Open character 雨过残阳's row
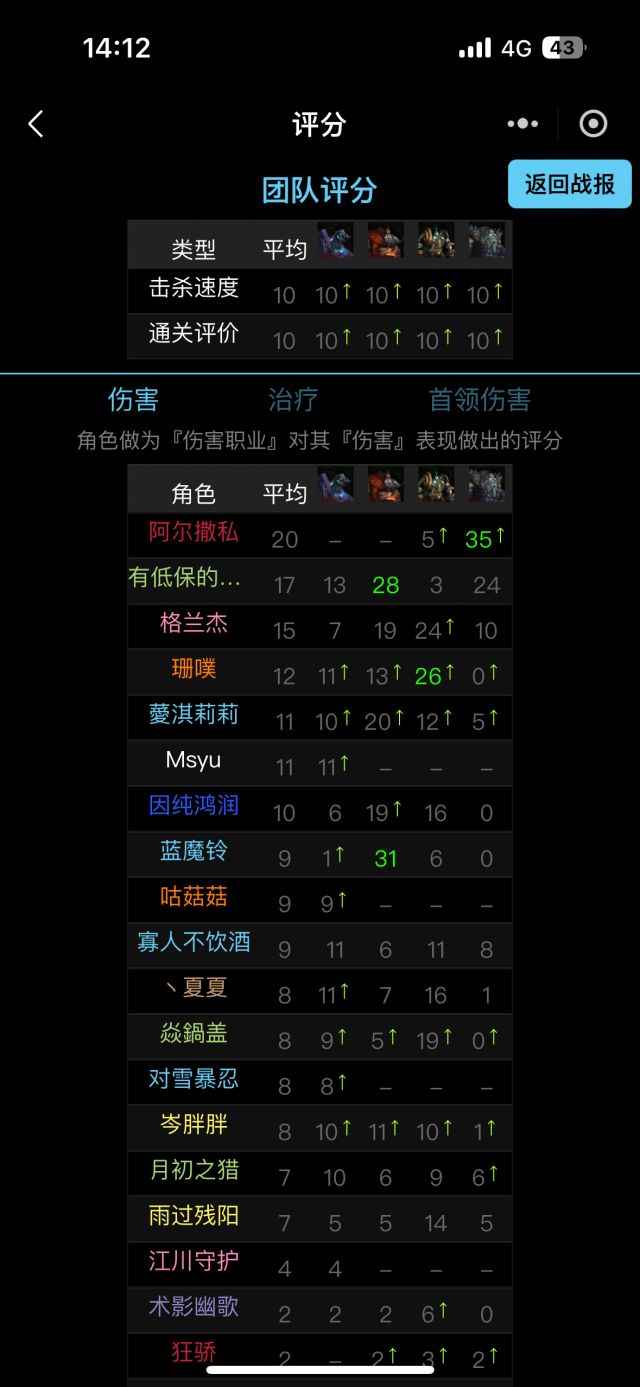The height and width of the screenshot is (1387, 640). point(193,1216)
